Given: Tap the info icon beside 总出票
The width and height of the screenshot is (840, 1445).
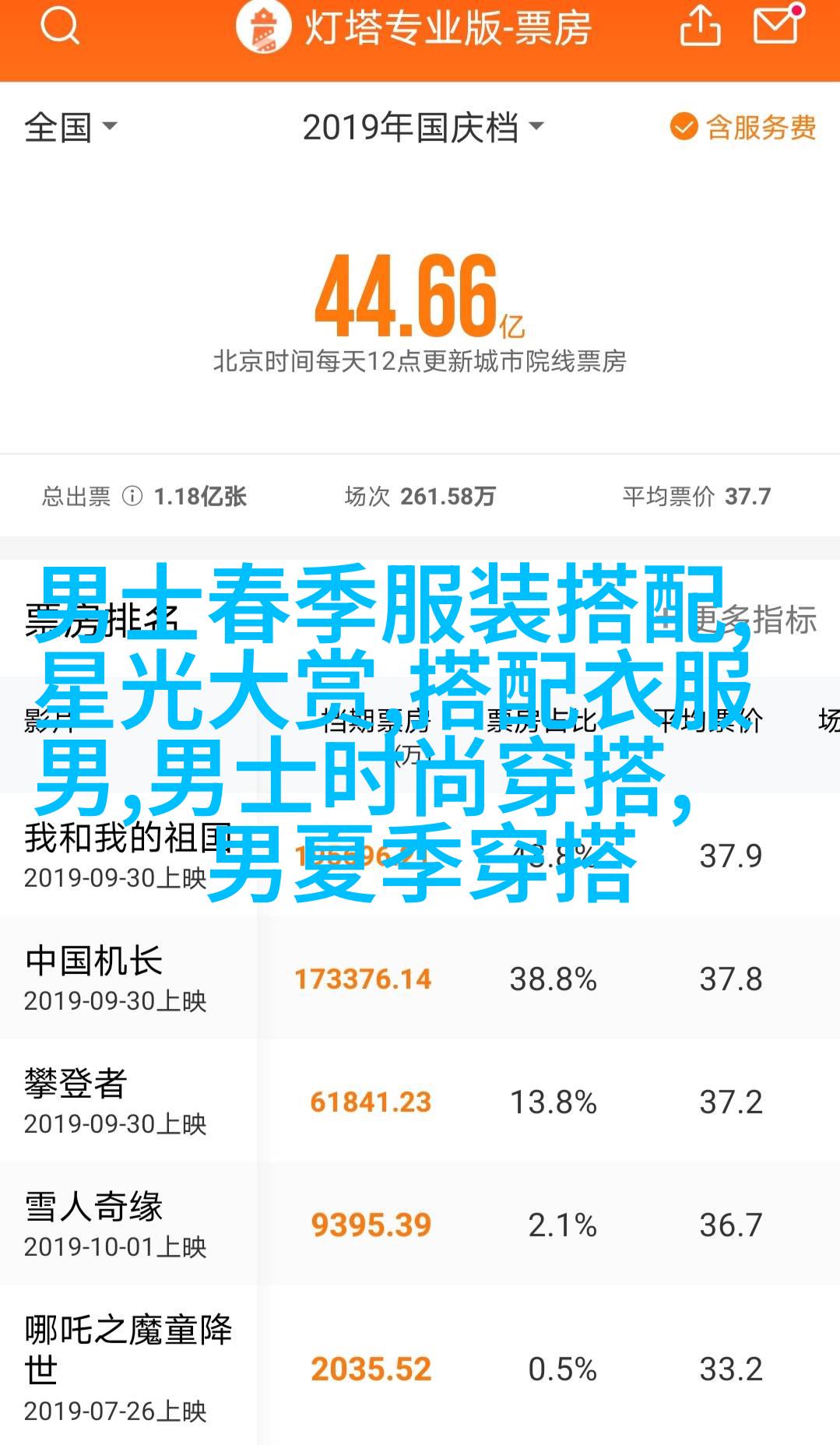Looking at the screenshot, I should pos(132,496).
